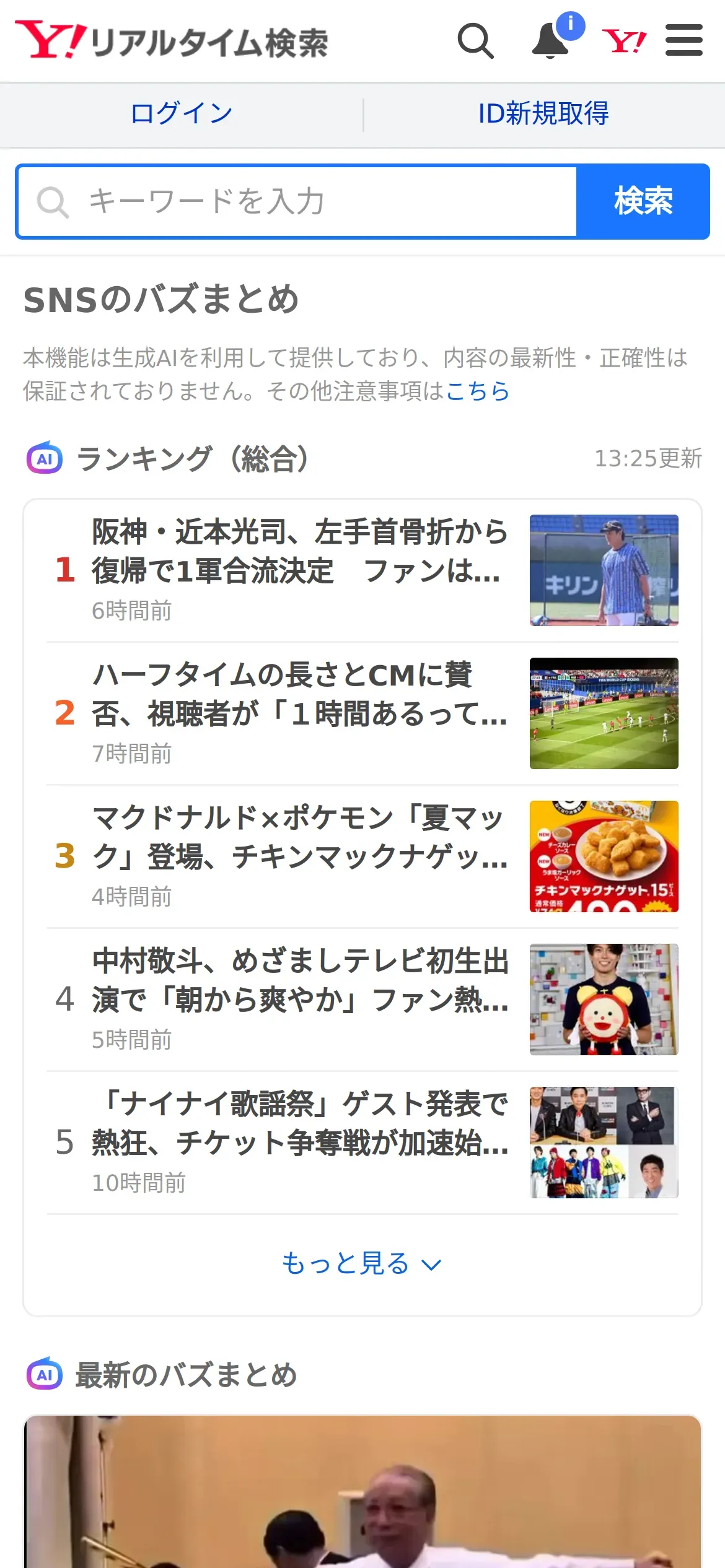Open rank 4 story about 中村敬斗

362,1000
